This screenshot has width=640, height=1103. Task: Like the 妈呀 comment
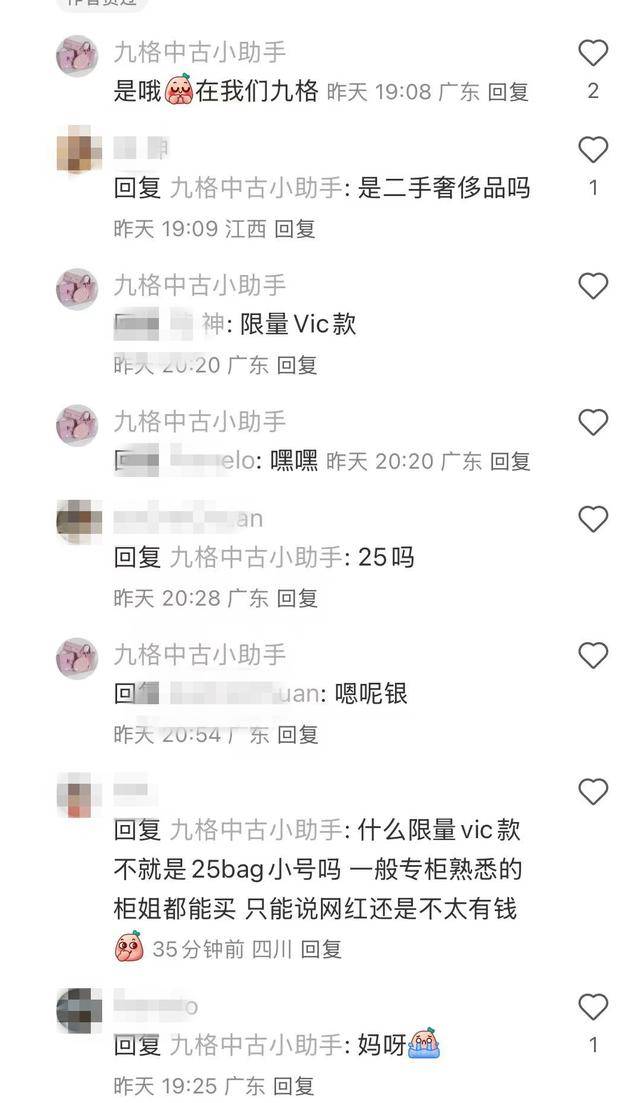pos(592,1007)
